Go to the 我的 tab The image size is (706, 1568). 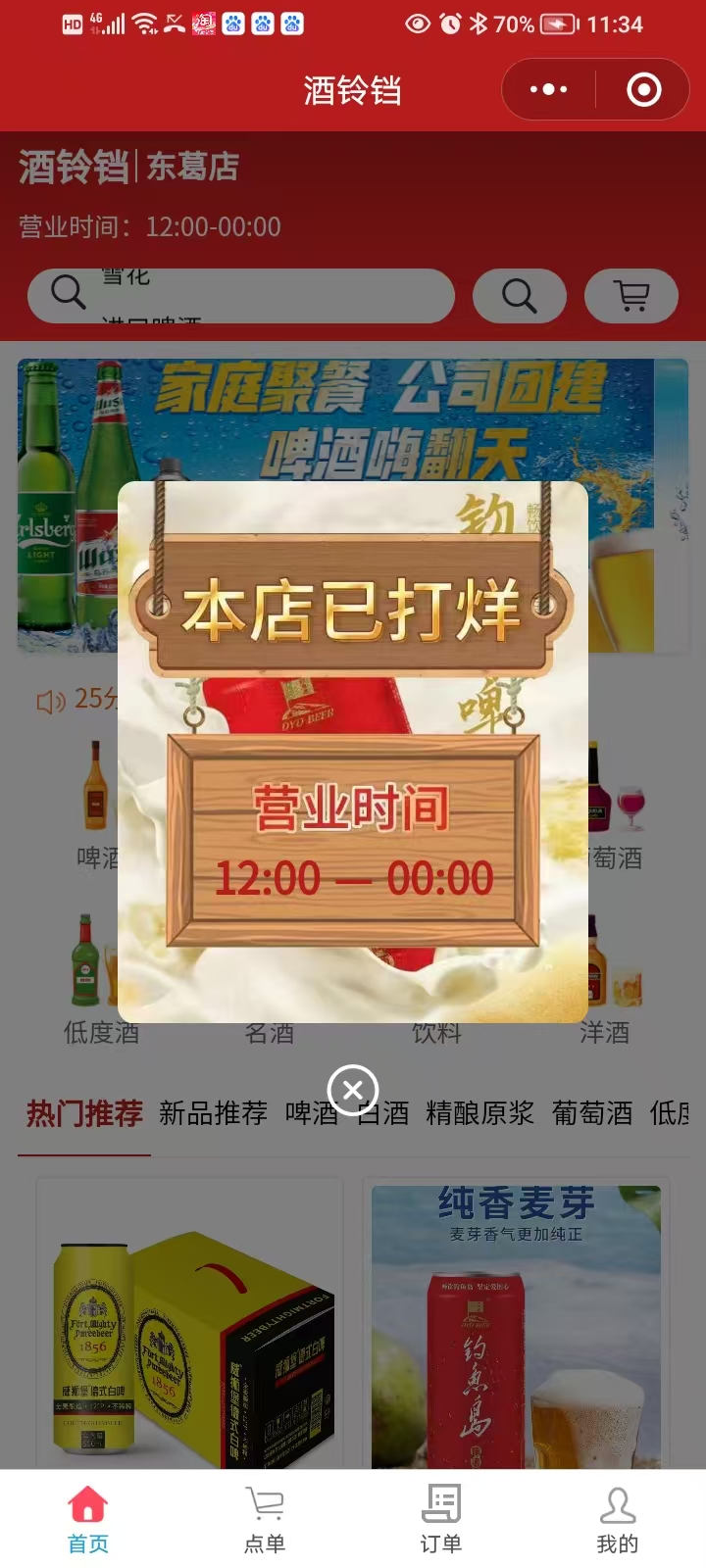click(x=617, y=1519)
